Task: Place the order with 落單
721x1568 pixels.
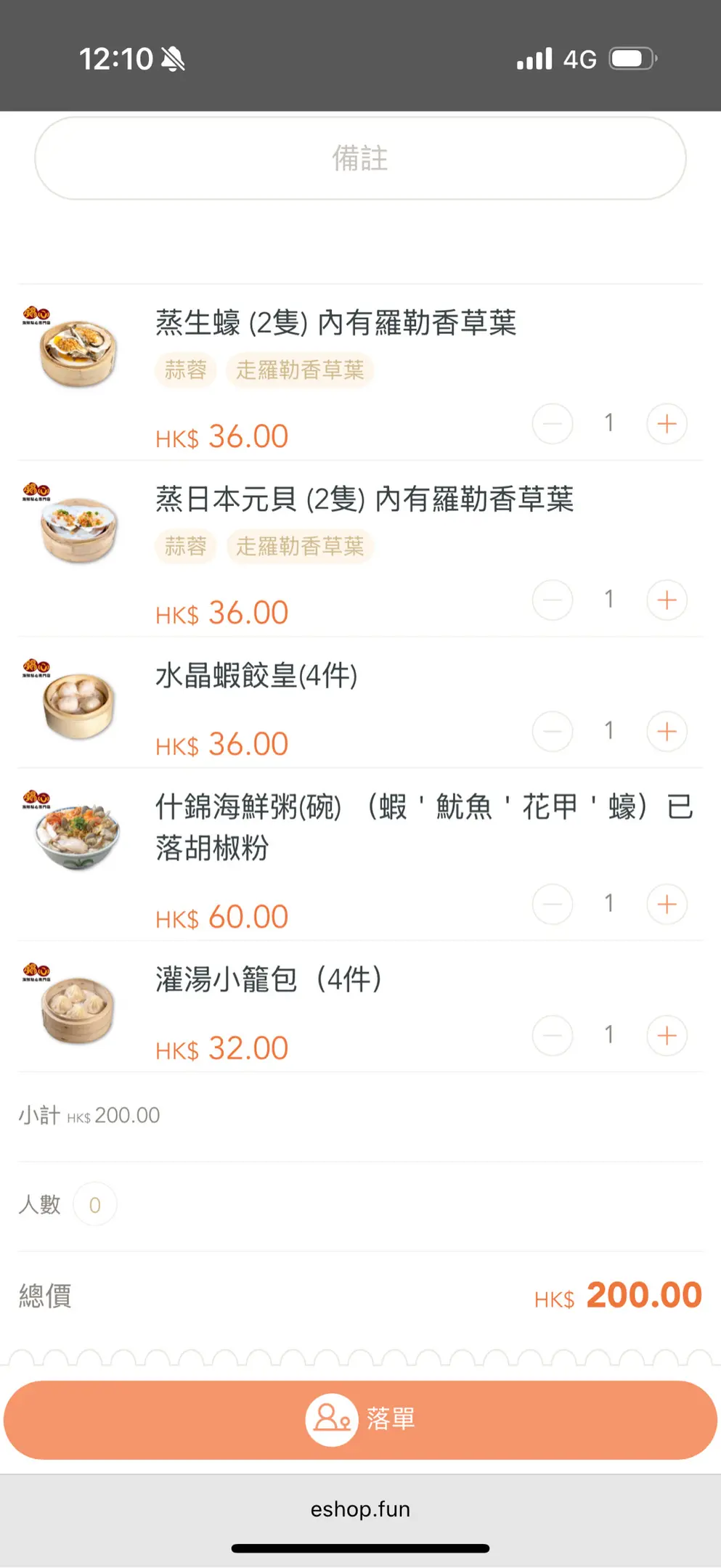Action: [x=360, y=1419]
